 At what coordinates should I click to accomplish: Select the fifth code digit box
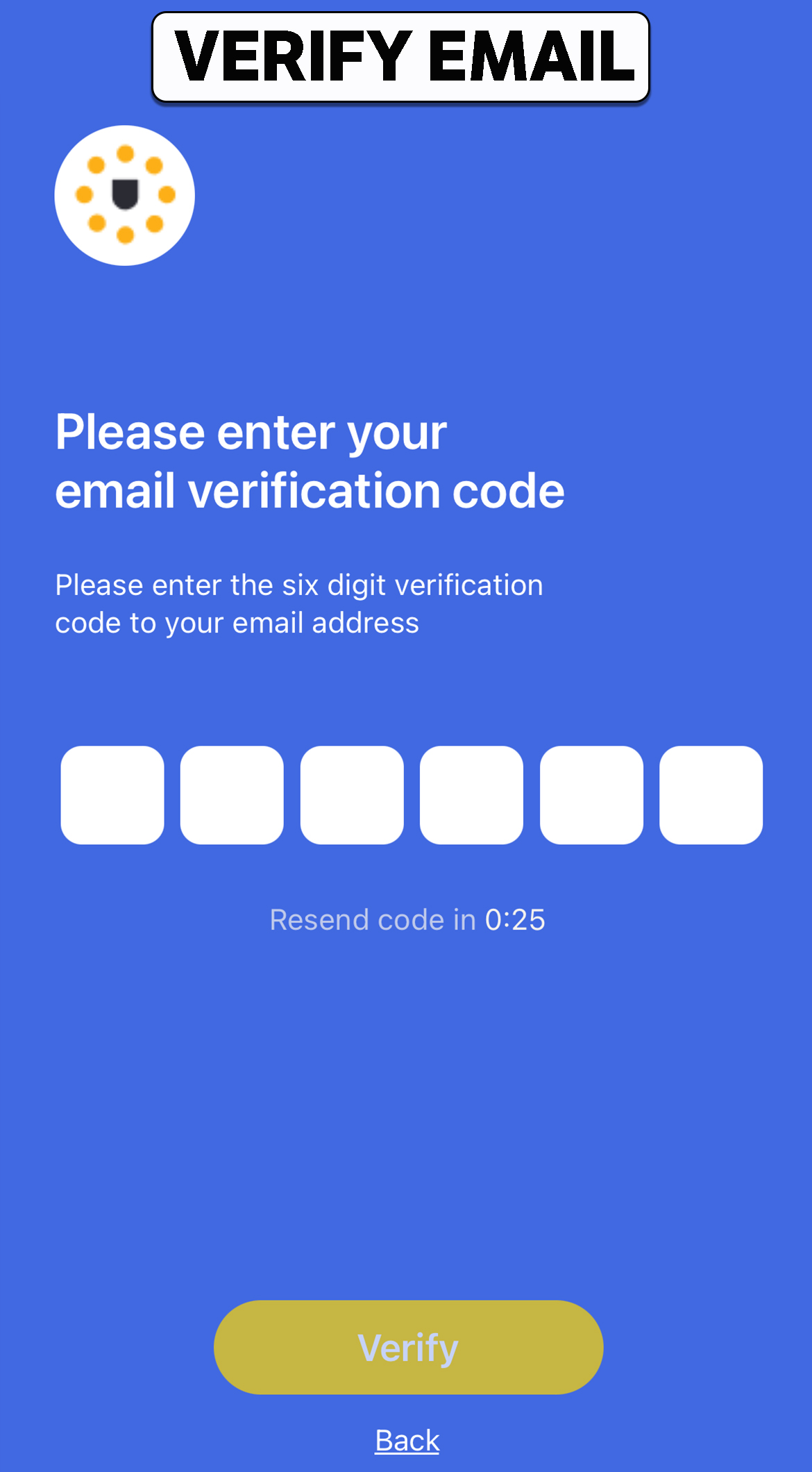(591, 795)
